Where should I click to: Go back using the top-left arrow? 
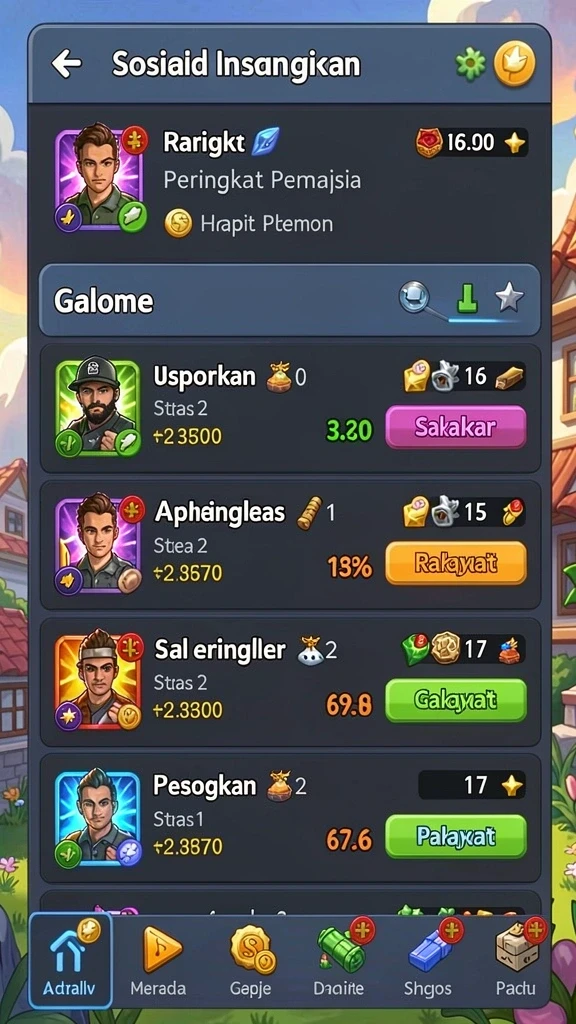[x=67, y=64]
